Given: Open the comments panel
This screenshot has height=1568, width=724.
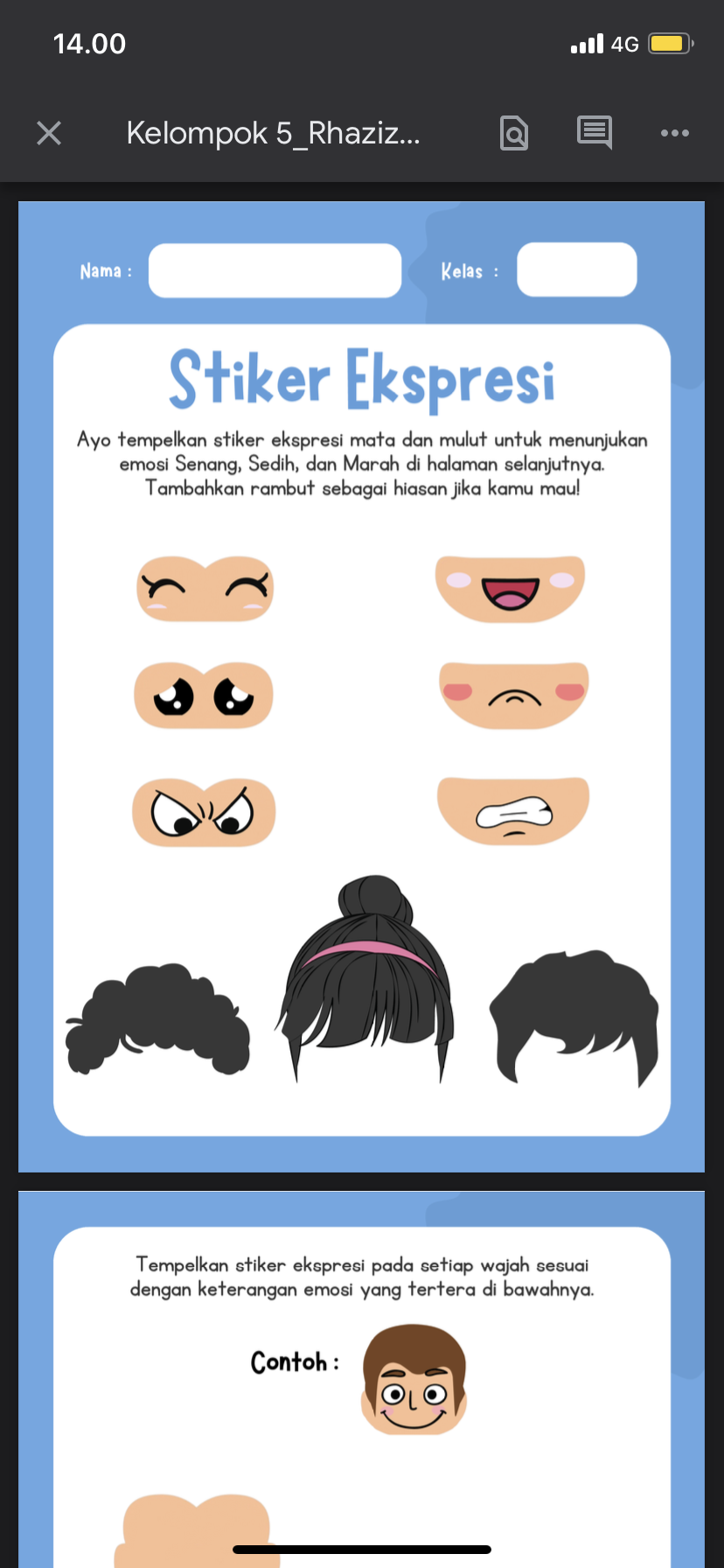Looking at the screenshot, I should (595, 133).
